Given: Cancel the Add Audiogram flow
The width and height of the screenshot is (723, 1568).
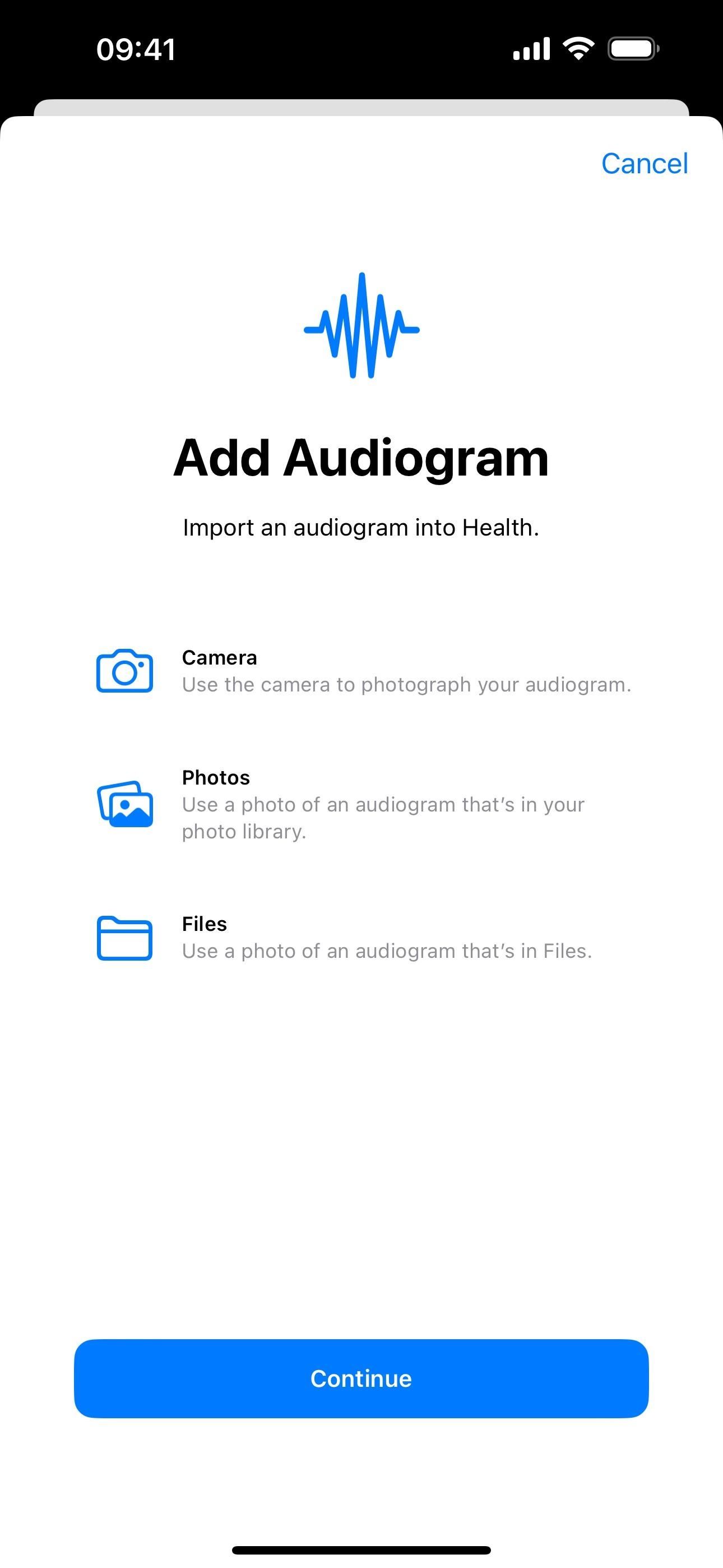Looking at the screenshot, I should click(645, 163).
